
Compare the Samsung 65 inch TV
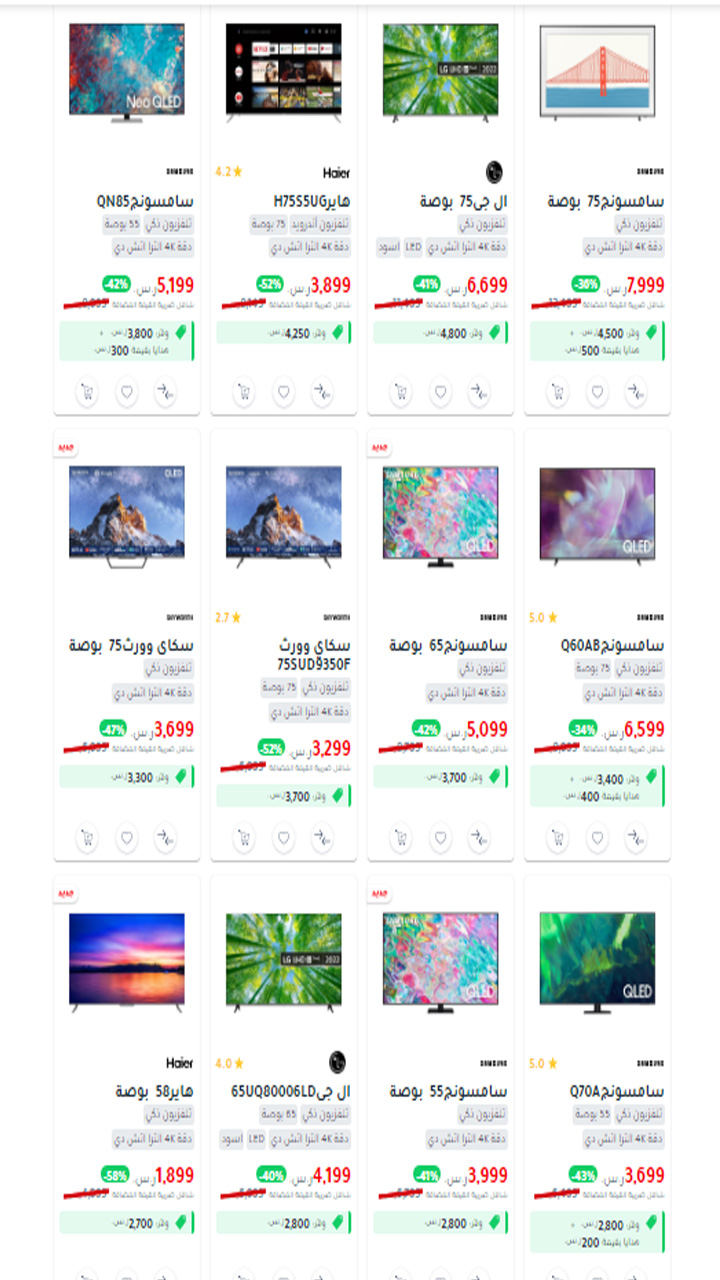pyautogui.click(x=479, y=837)
